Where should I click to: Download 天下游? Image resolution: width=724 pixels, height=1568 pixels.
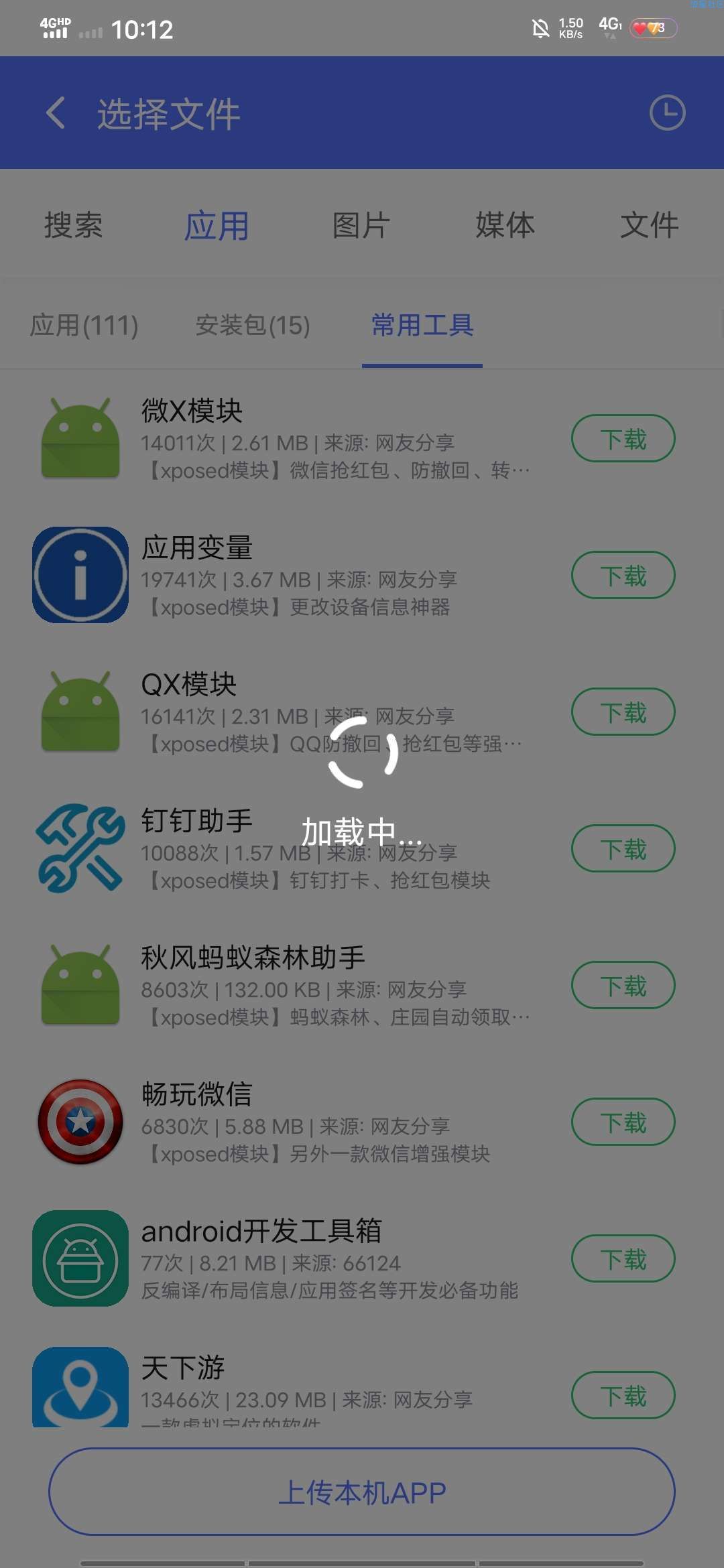click(623, 1396)
